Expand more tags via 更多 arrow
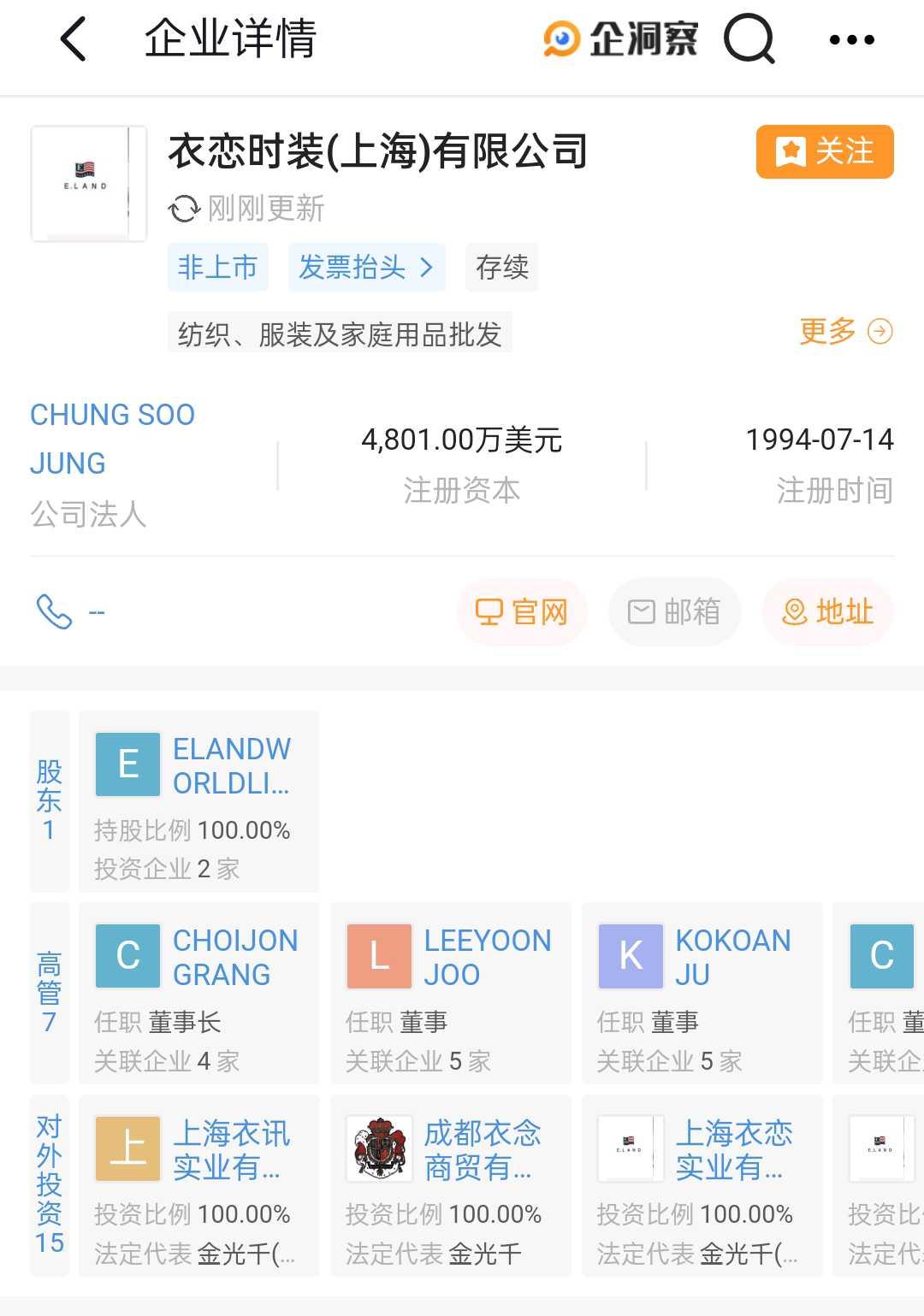The width and height of the screenshot is (924, 1316). [x=845, y=331]
